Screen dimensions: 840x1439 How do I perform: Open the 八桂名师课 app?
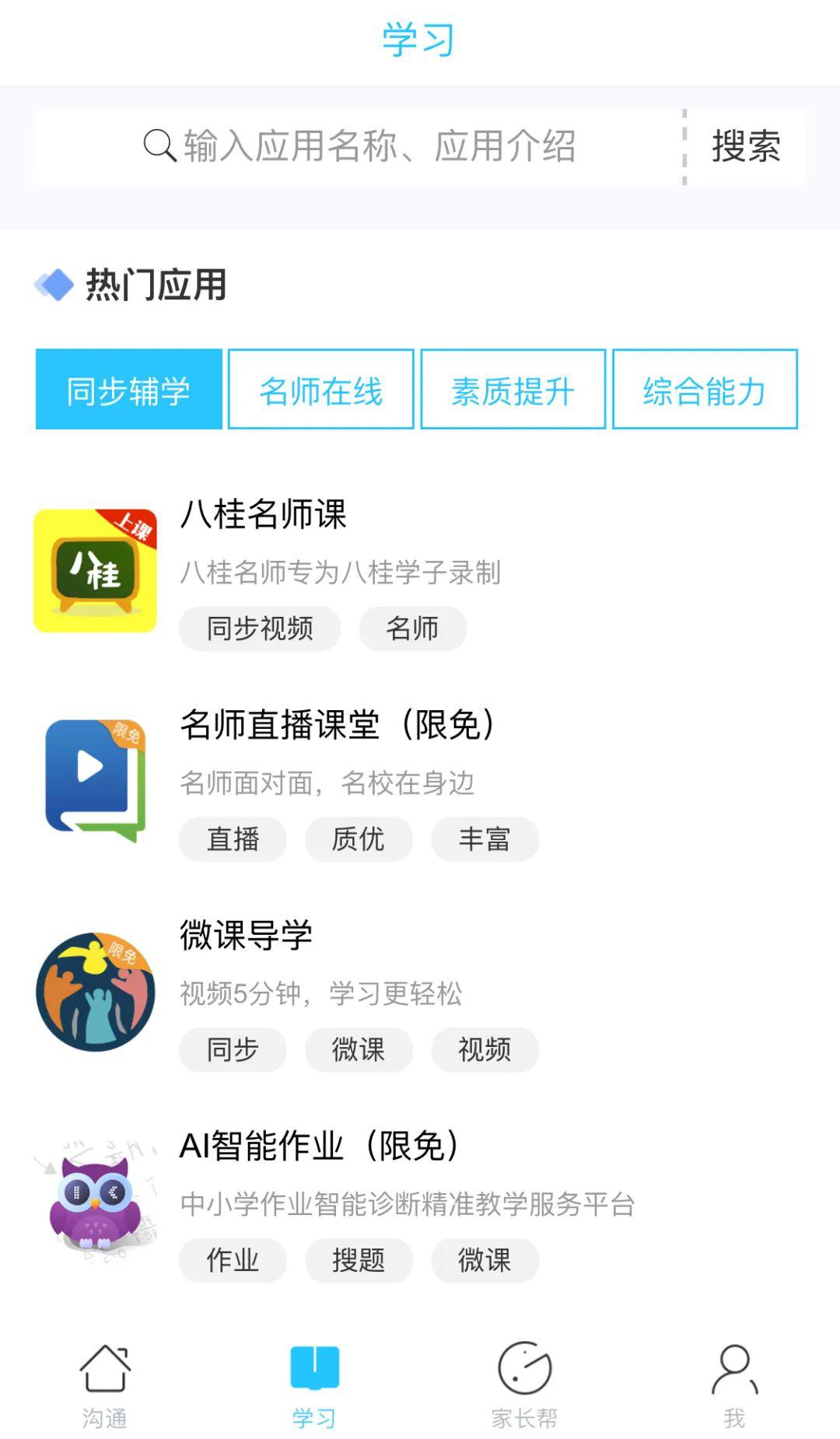[x=420, y=572]
